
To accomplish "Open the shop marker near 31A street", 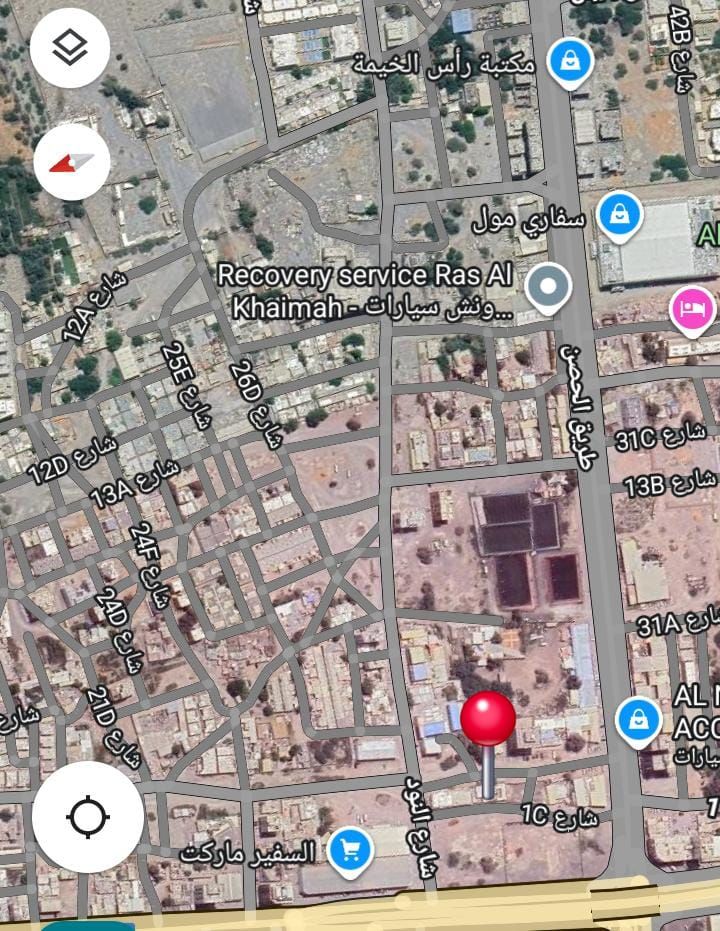I will [x=638, y=719].
